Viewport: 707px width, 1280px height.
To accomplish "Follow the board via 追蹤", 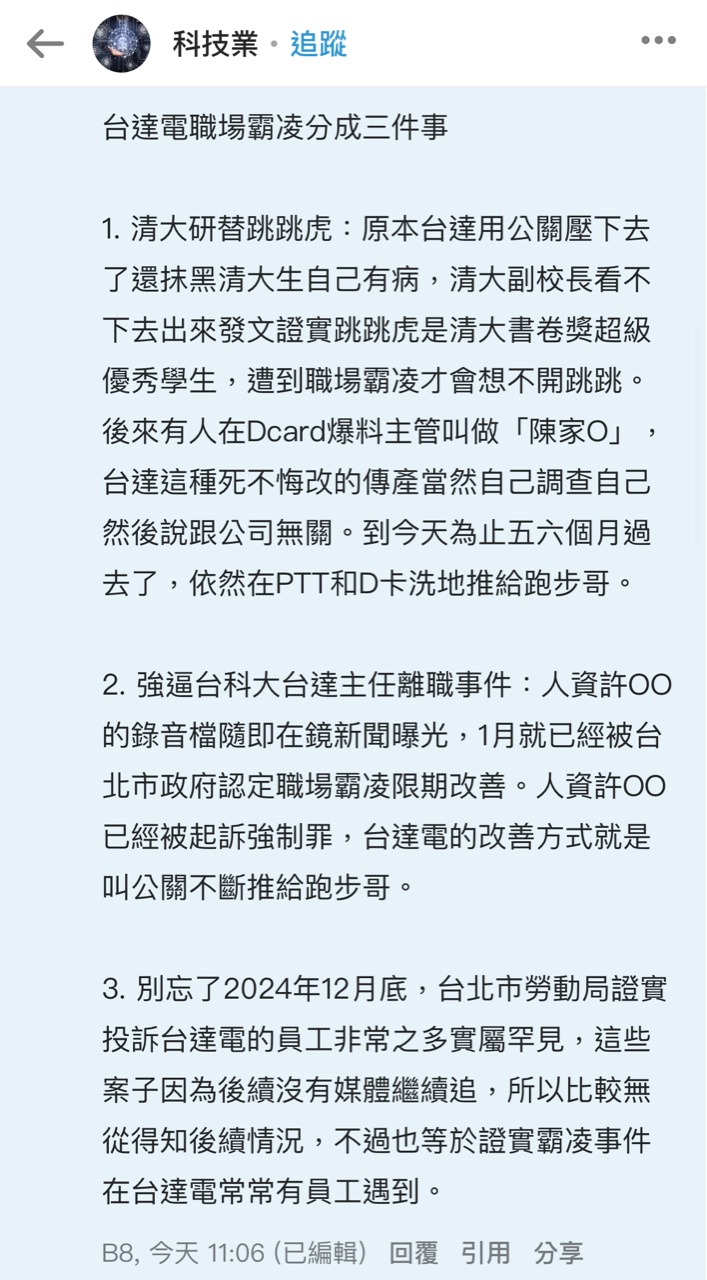I will click(318, 43).
